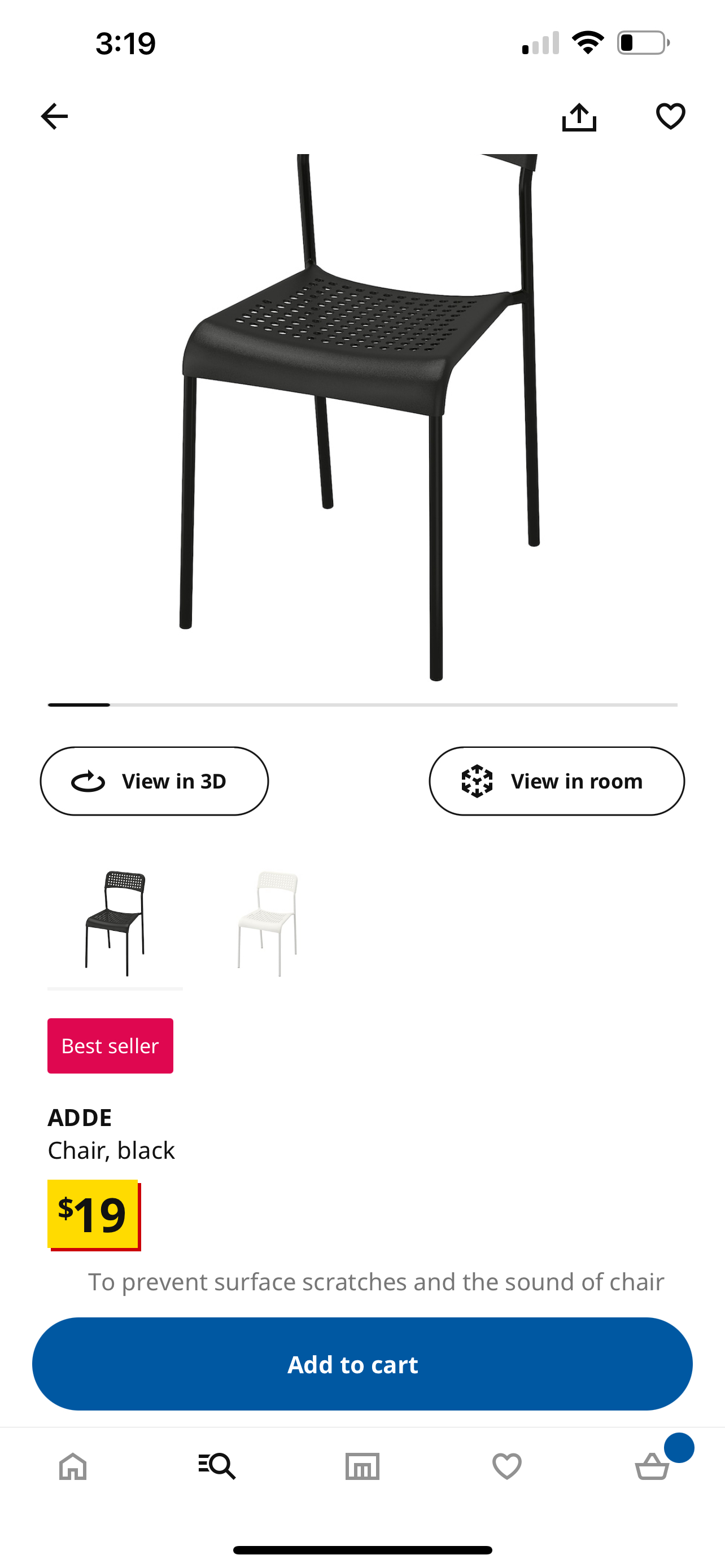725x1568 pixels.
Task: Open the store tab
Action: pyautogui.click(x=362, y=1466)
